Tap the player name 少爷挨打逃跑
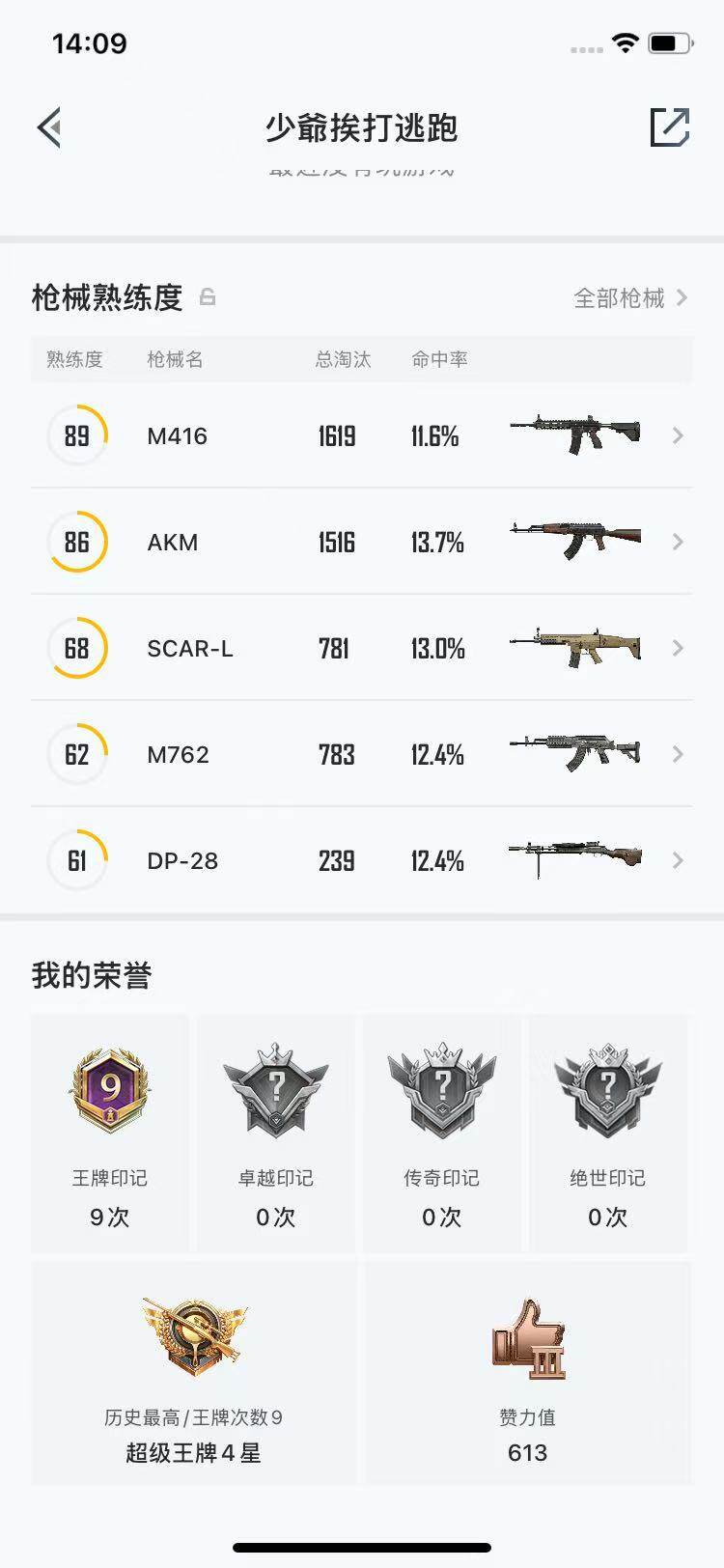 pos(362,128)
